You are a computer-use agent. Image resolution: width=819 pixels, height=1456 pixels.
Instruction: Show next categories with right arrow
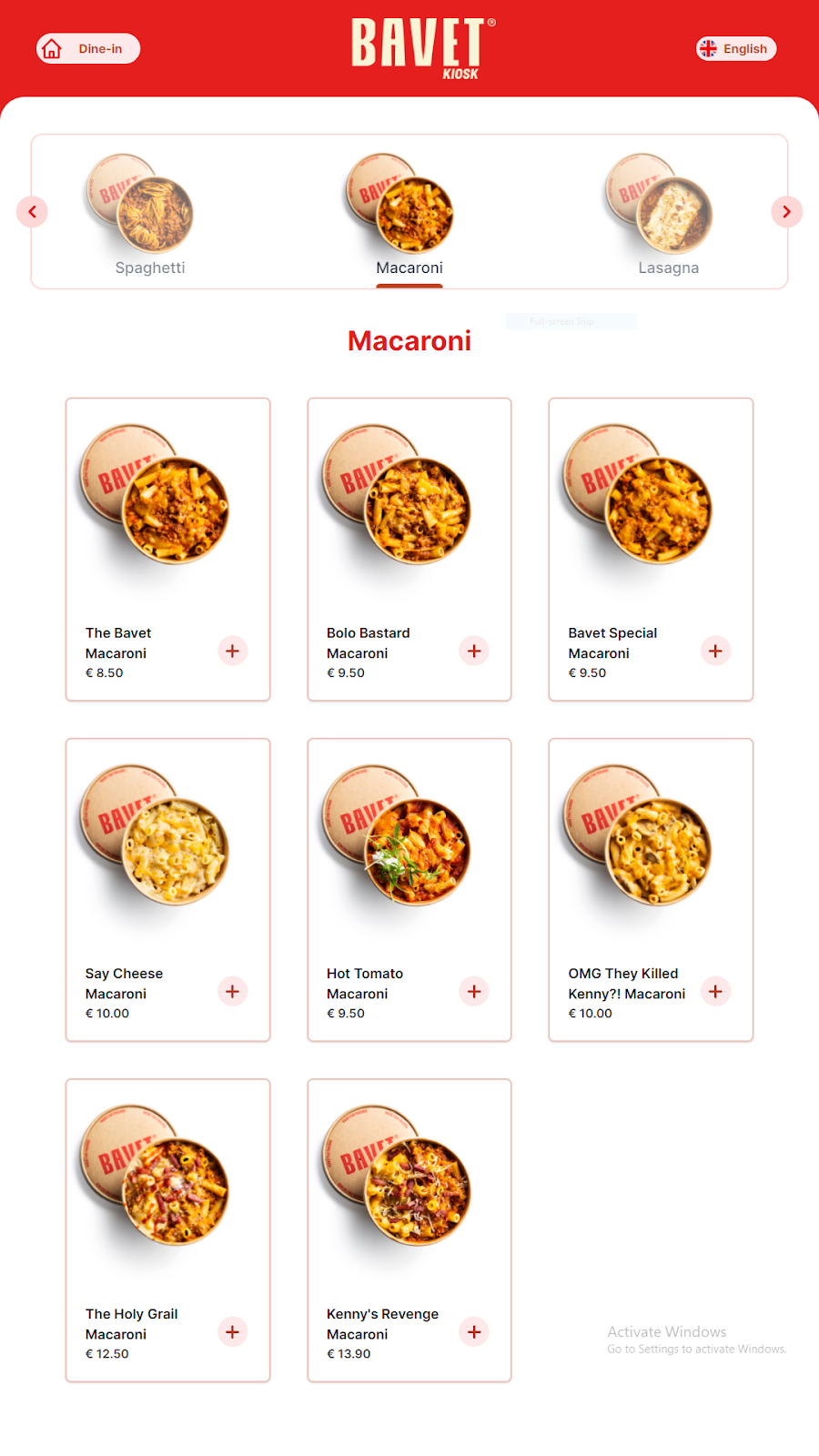786,212
